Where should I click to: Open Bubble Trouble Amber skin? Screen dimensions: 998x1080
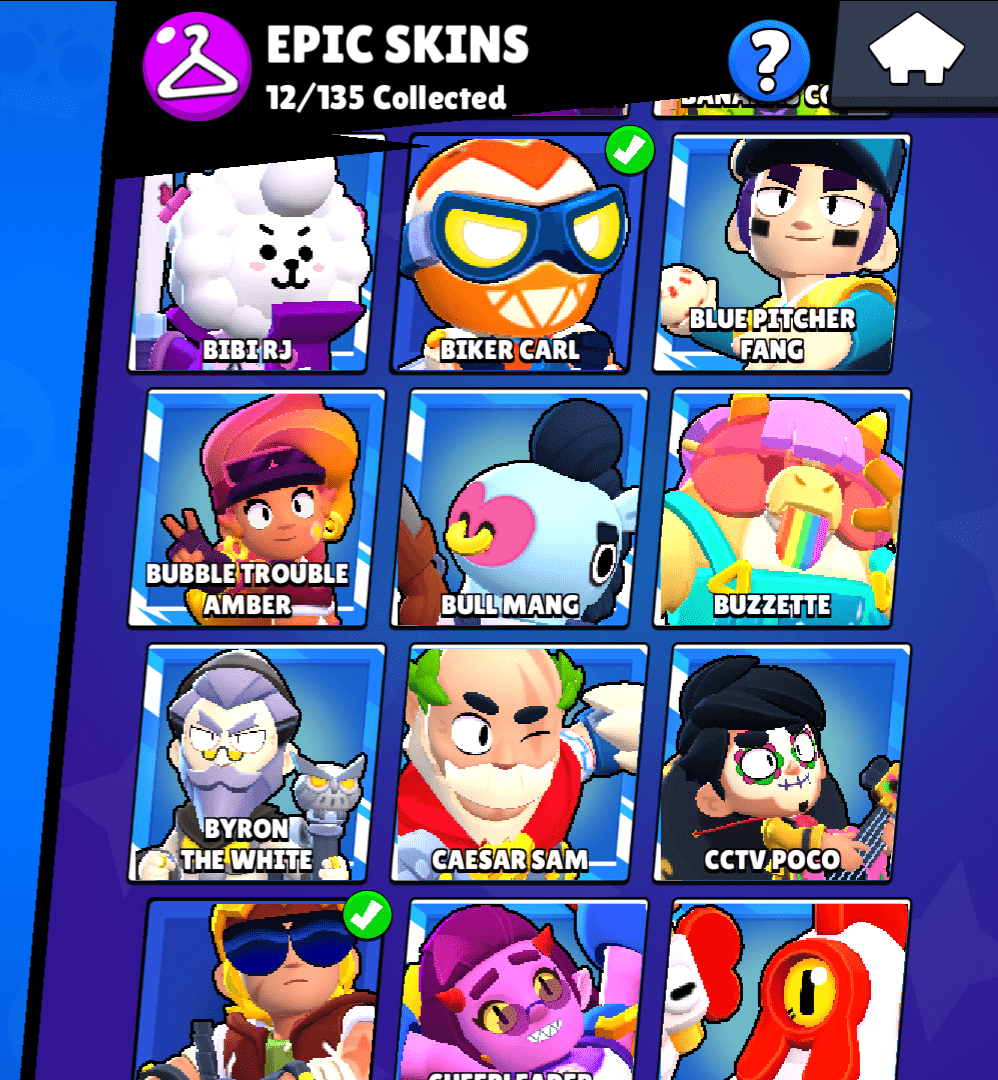(255, 508)
